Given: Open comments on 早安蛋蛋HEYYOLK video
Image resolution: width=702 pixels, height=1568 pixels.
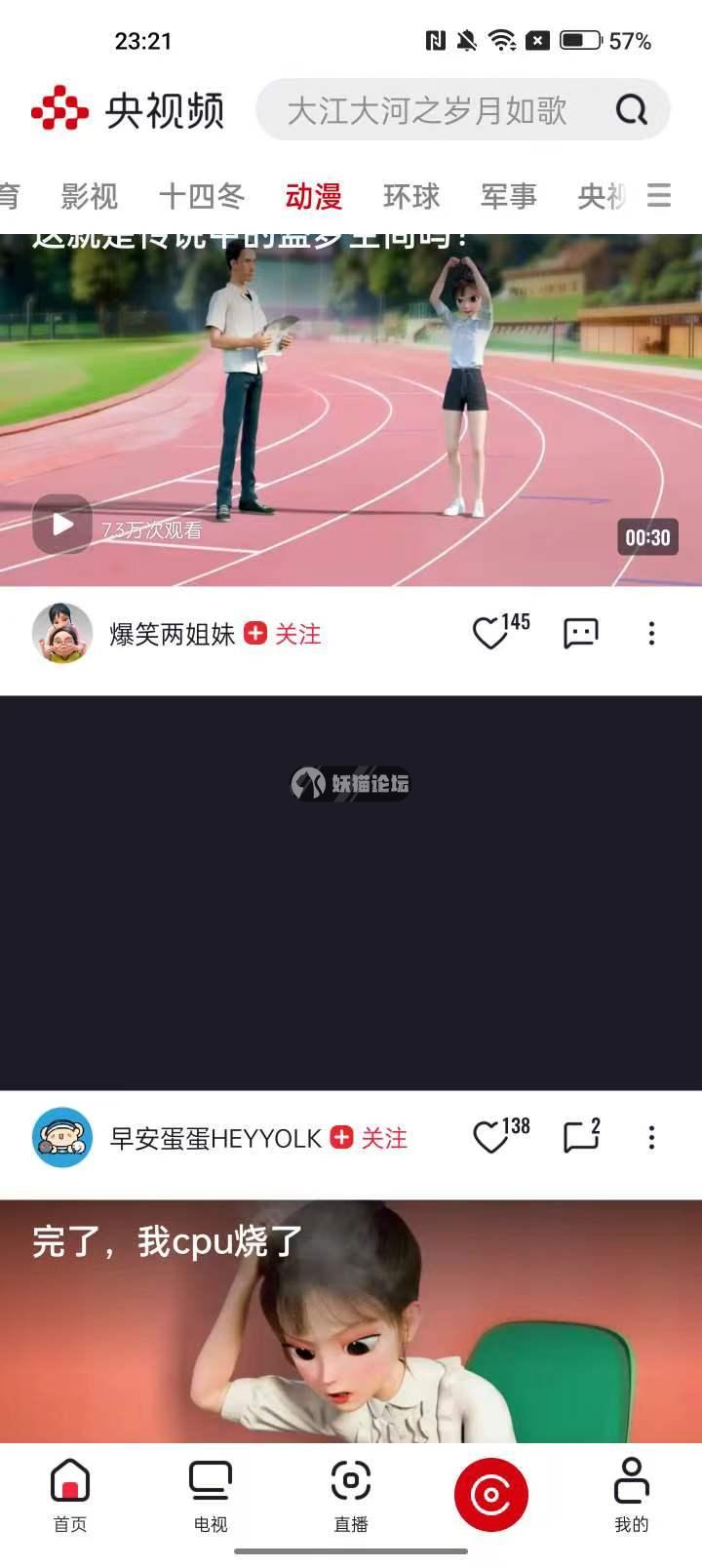Looking at the screenshot, I should [581, 1138].
